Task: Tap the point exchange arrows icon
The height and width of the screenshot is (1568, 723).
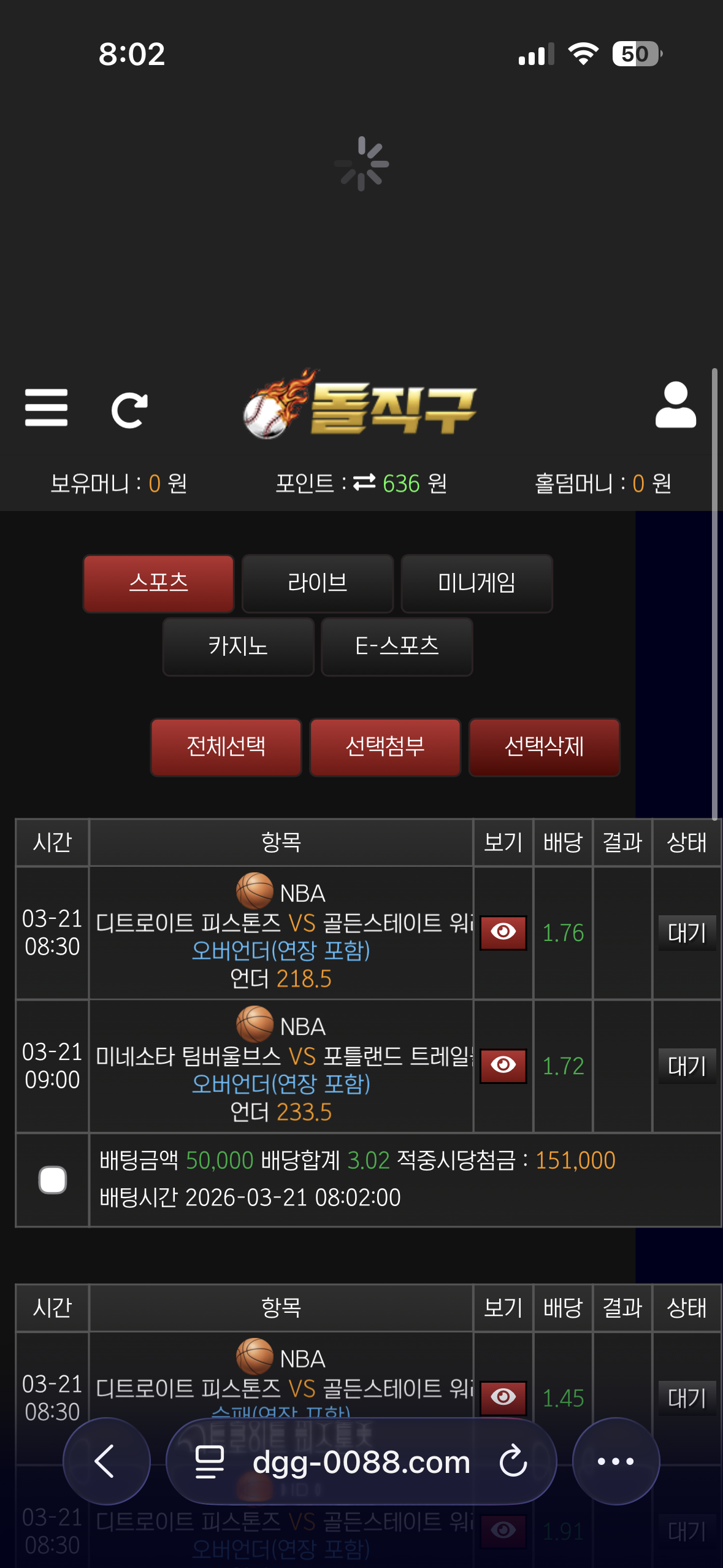Action: (x=364, y=483)
